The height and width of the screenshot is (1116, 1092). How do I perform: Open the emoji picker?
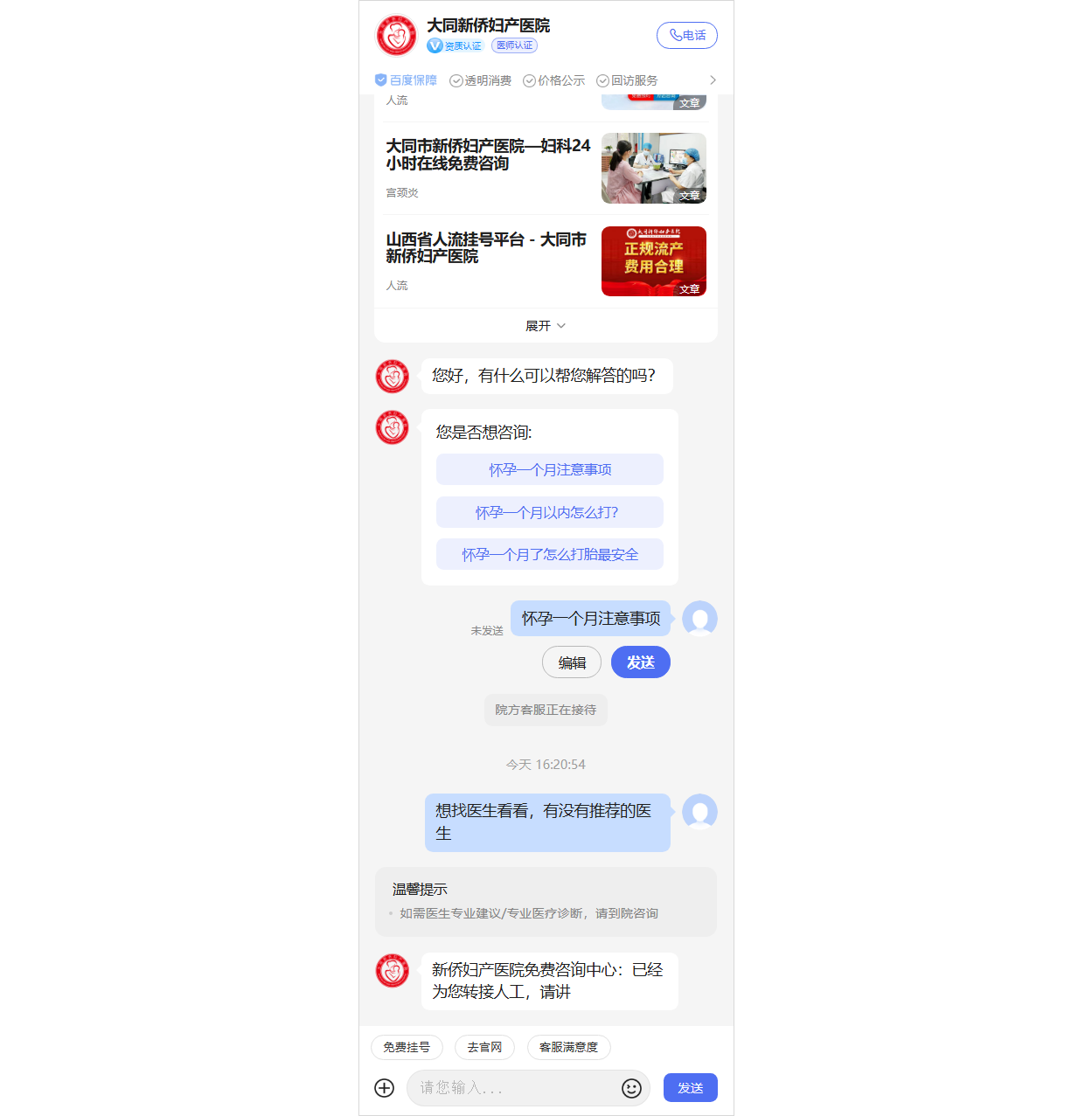click(x=631, y=1088)
